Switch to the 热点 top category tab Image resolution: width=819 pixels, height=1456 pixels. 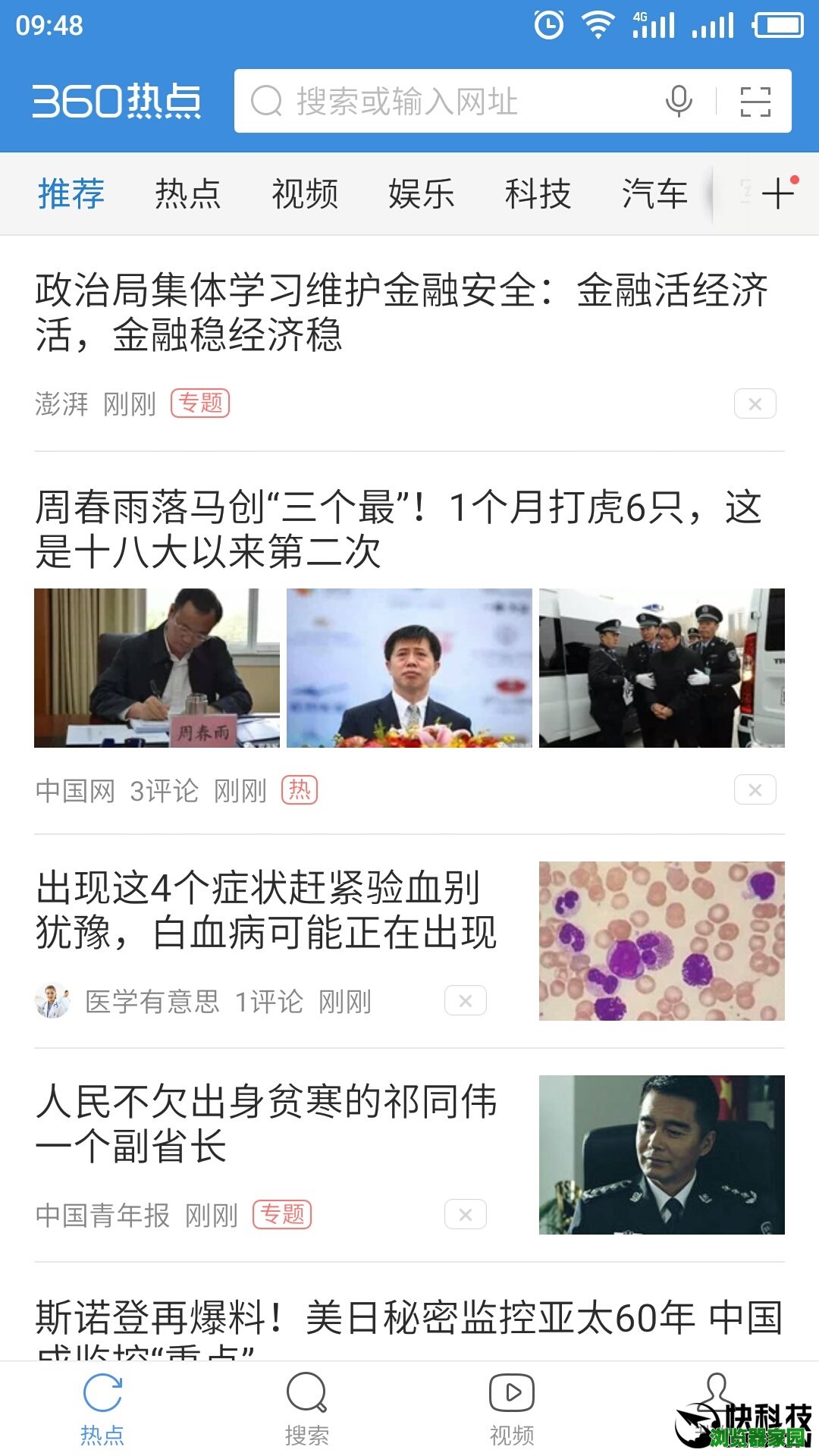tap(187, 193)
